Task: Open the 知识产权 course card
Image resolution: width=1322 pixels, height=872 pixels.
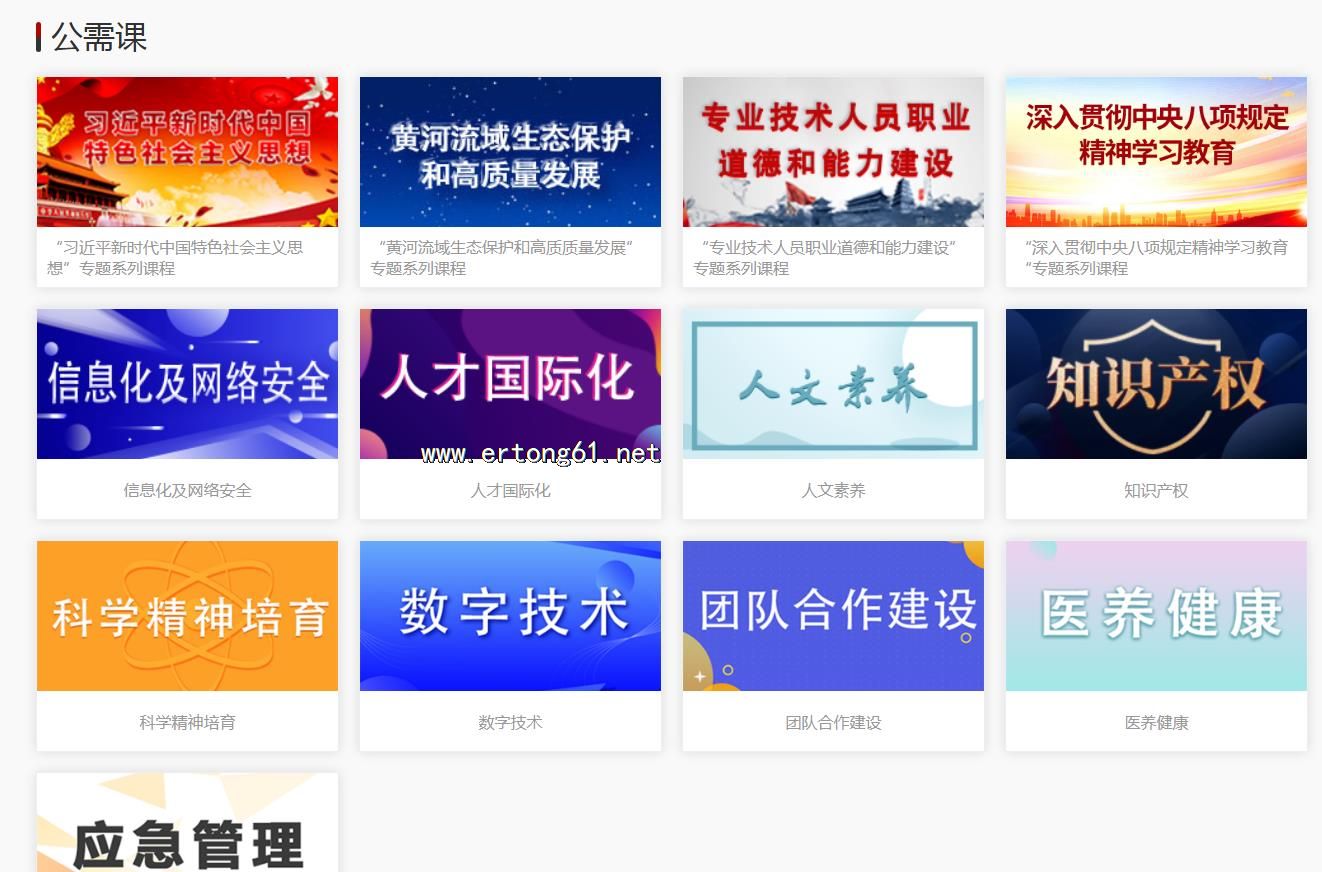Action: (1156, 384)
